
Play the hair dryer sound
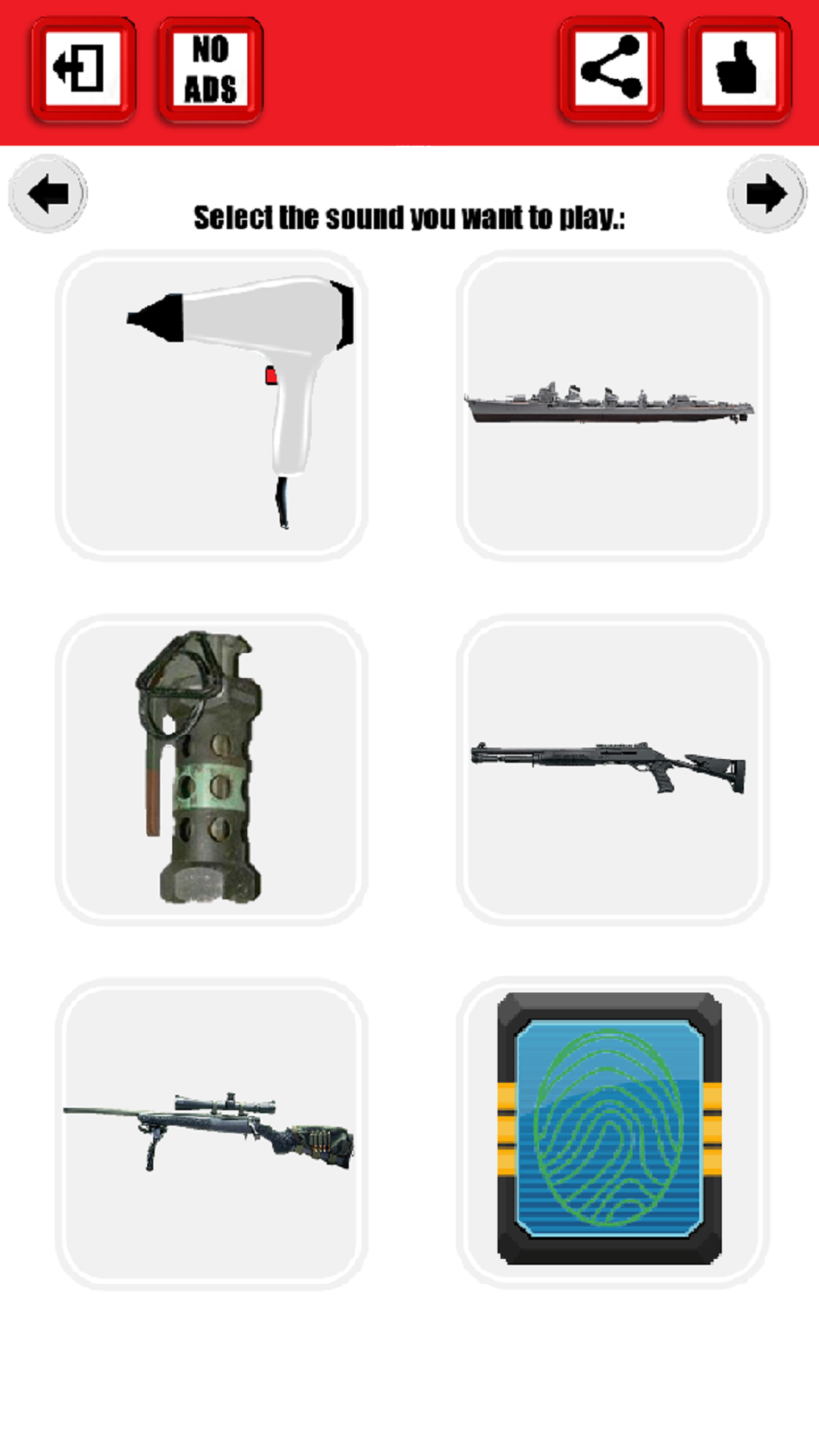[x=212, y=406]
